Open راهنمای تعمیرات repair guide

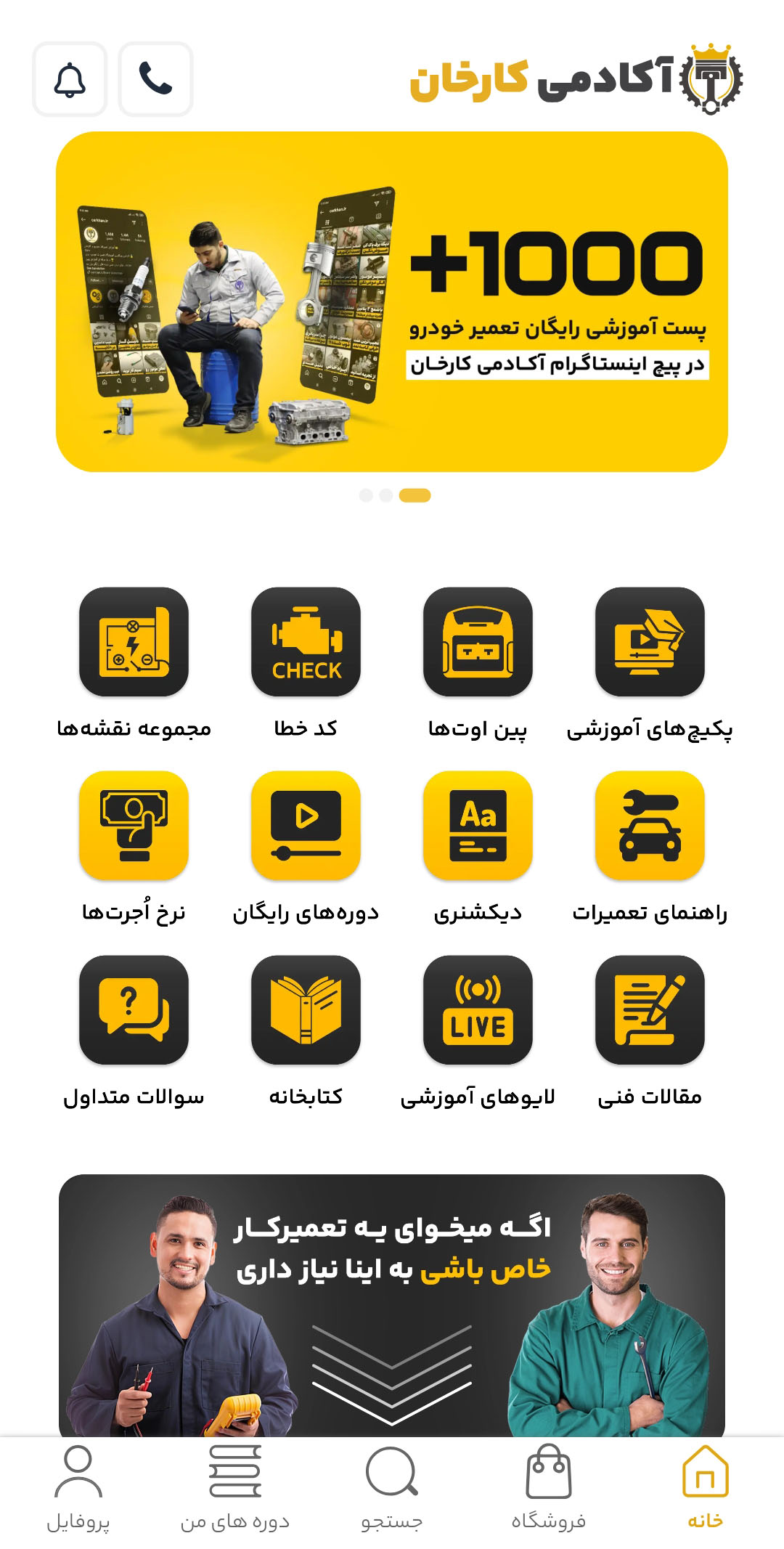click(x=650, y=826)
